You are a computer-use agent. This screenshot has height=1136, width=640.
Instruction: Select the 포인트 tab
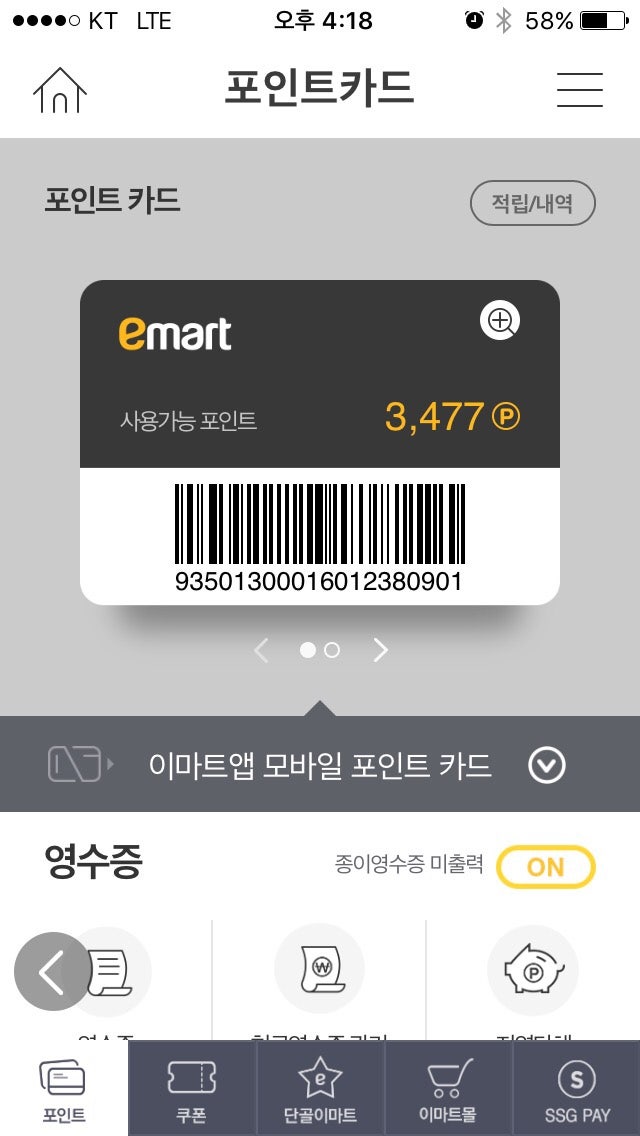coord(64,1089)
